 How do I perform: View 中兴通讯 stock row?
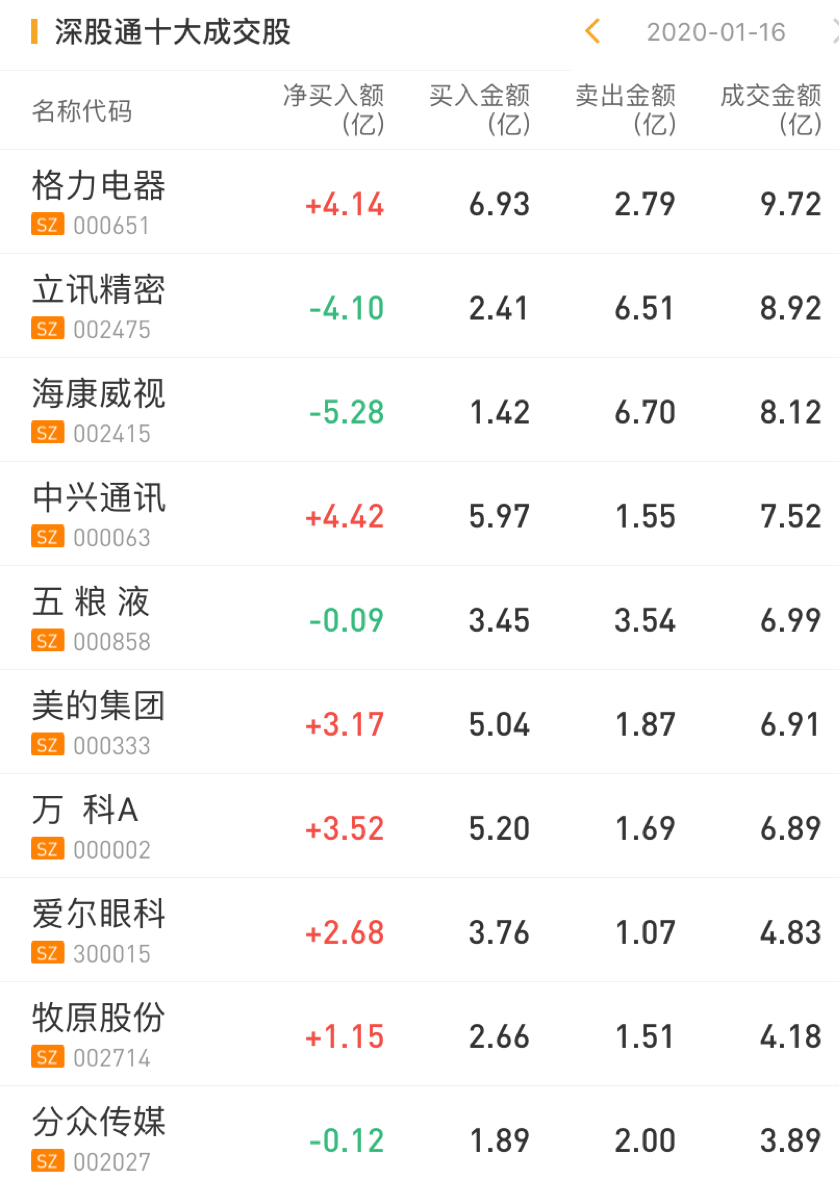point(98,498)
